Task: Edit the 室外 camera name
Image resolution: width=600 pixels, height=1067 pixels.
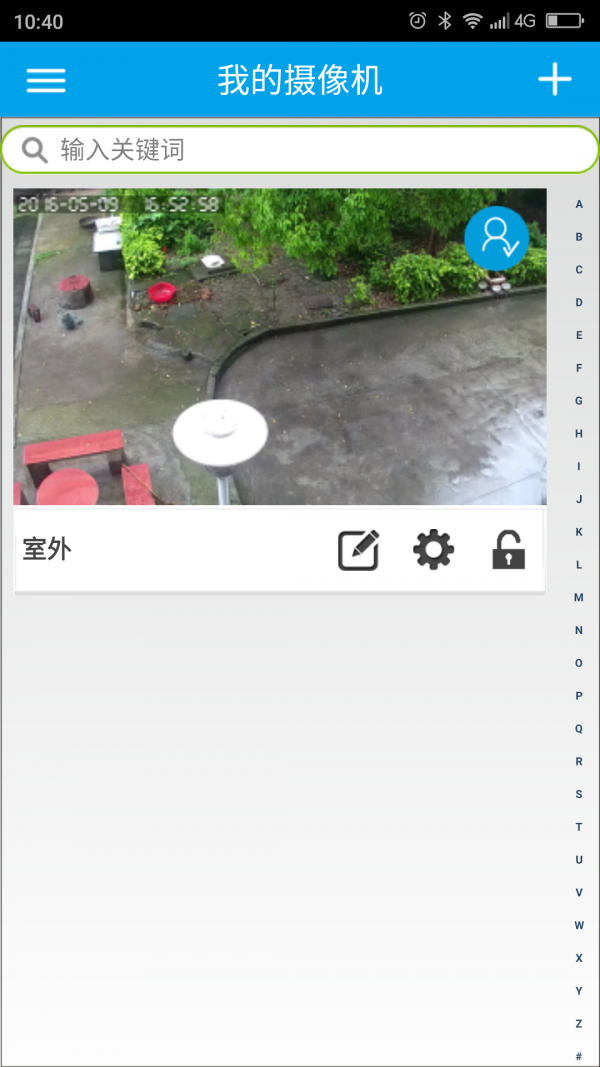Action: click(358, 550)
